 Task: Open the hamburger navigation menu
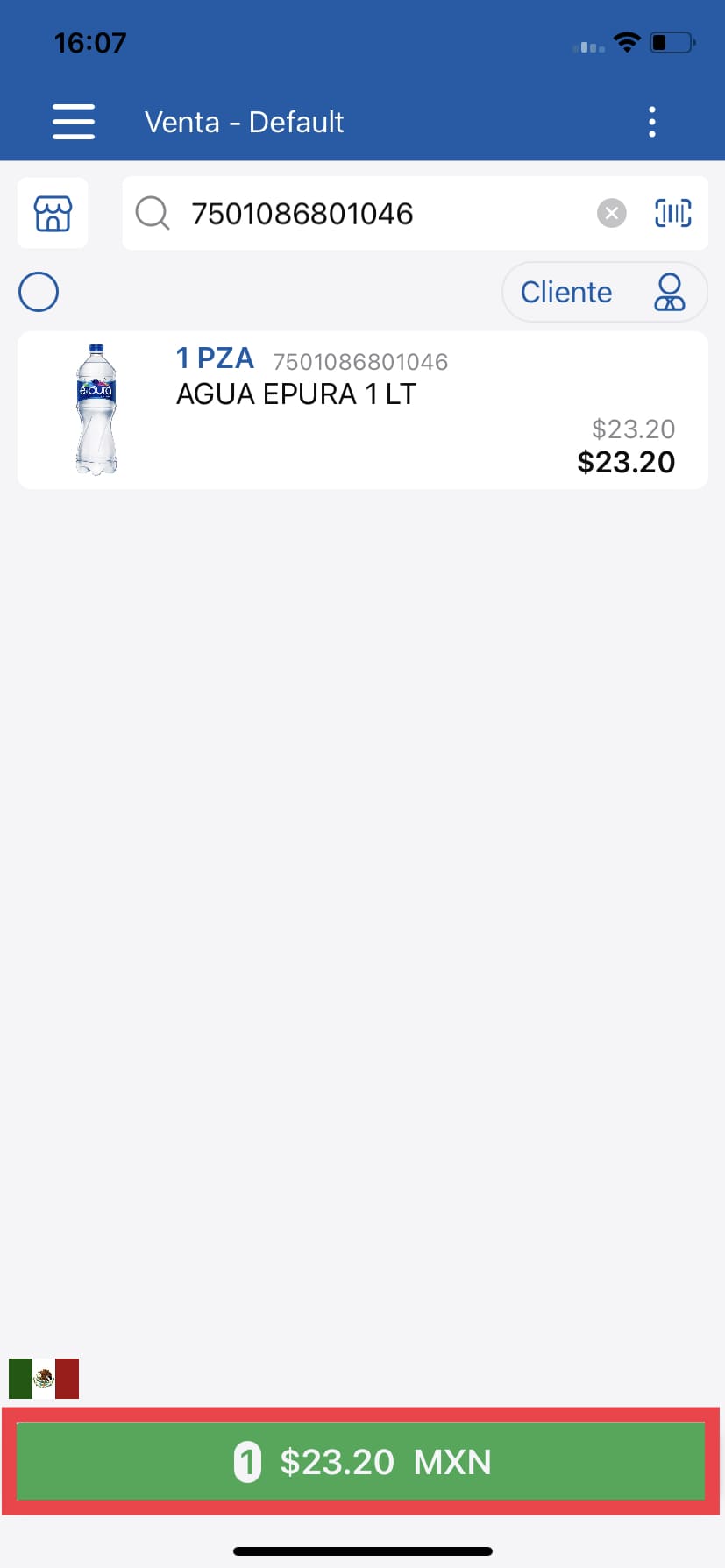pos(74,122)
